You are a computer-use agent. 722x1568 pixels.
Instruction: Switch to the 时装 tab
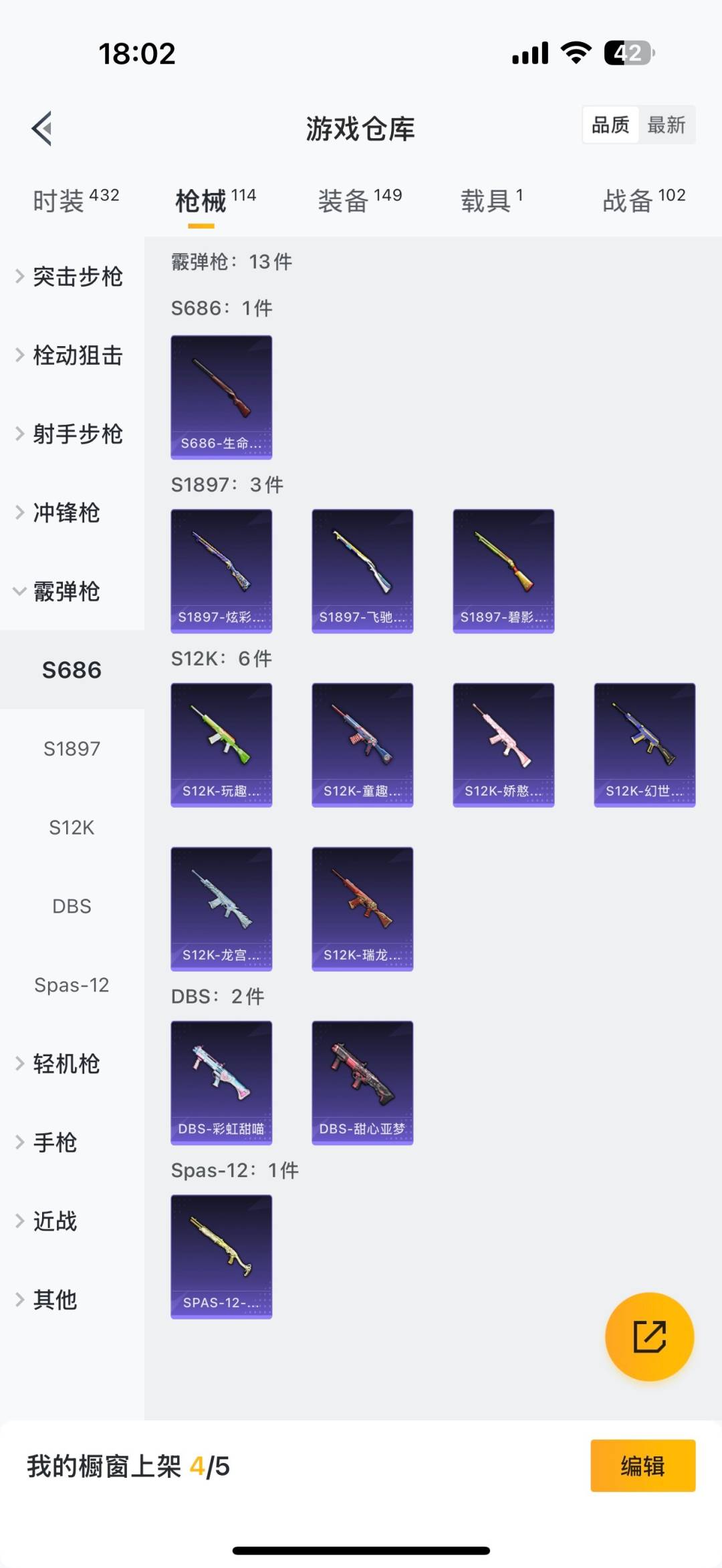[76, 200]
